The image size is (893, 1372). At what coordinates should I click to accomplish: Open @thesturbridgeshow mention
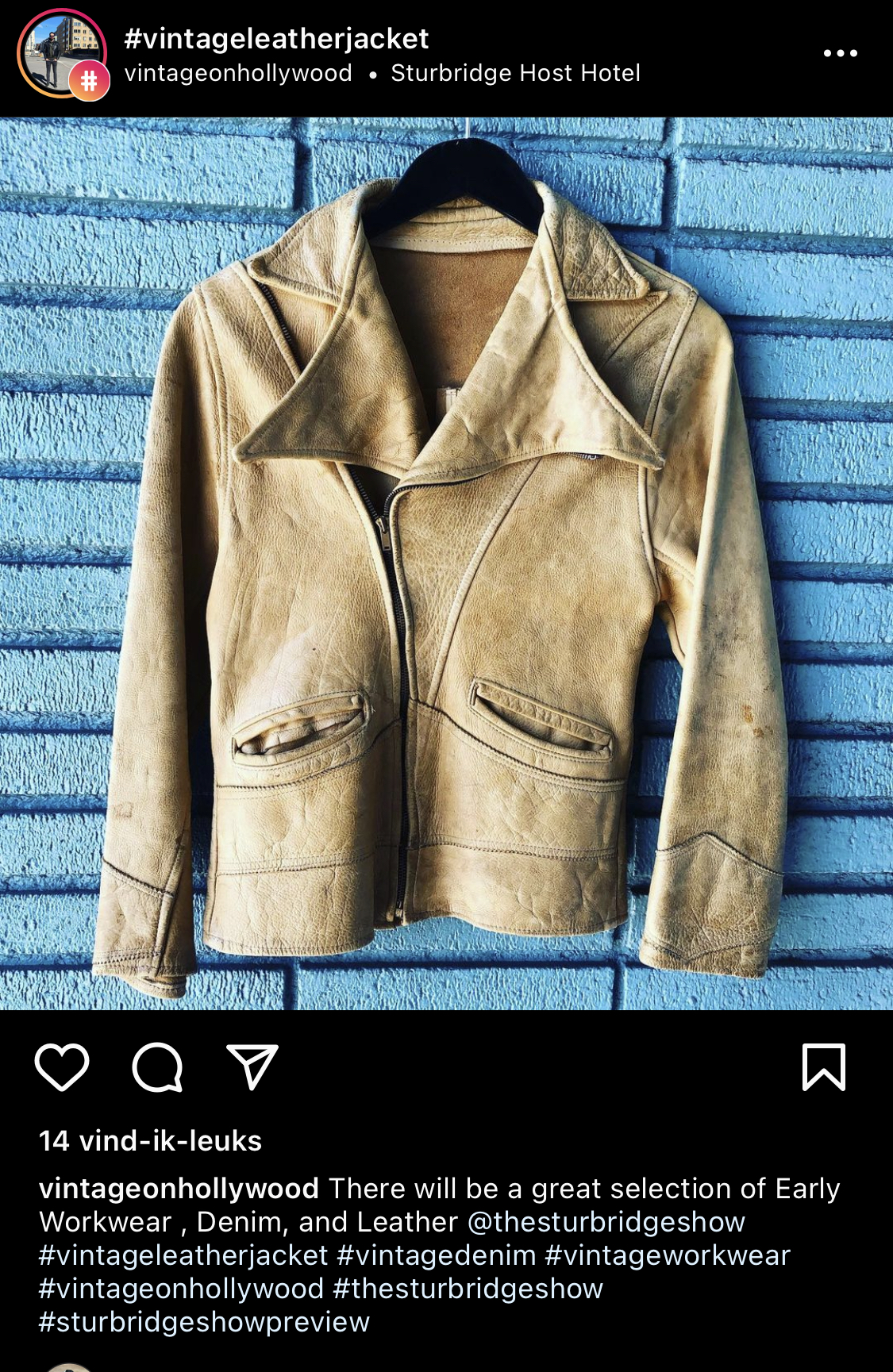coord(606,1221)
